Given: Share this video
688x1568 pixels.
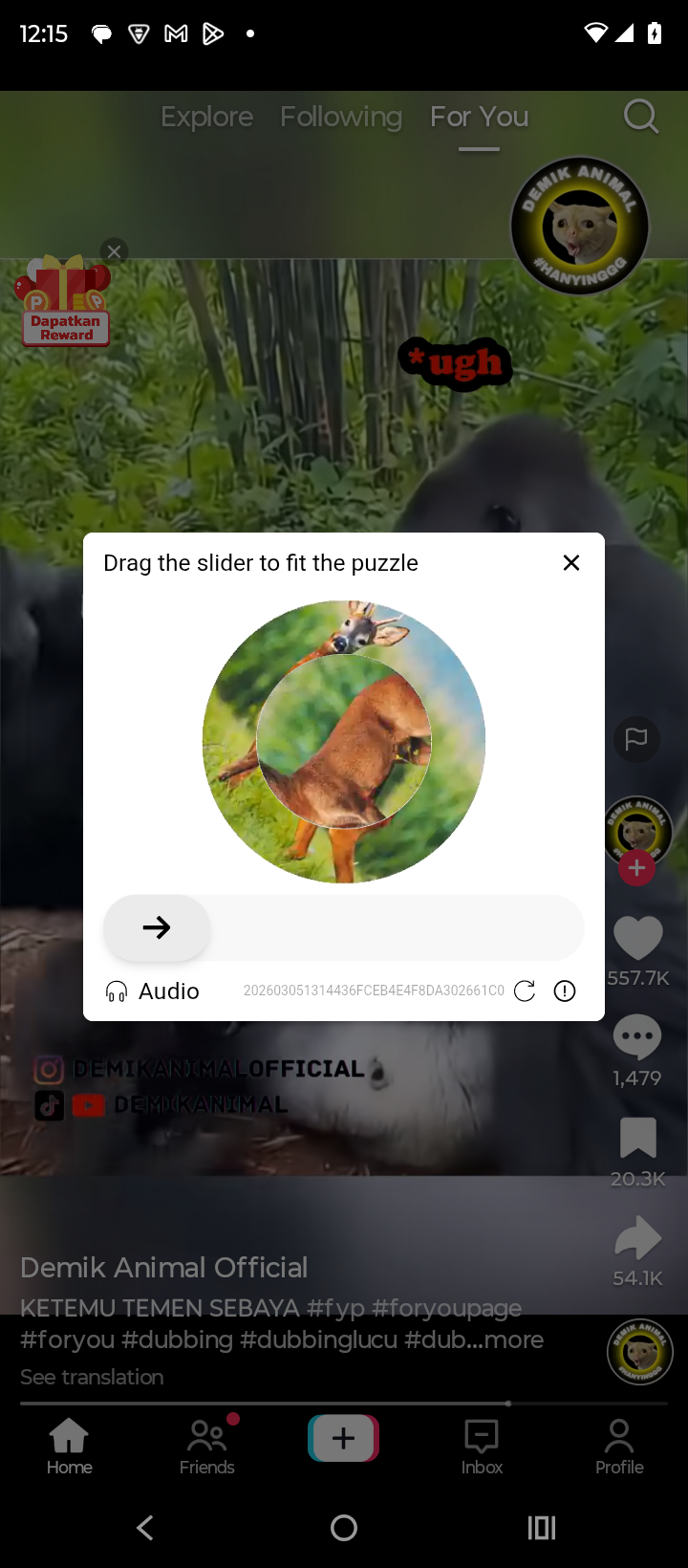Looking at the screenshot, I should (637, 1238).
